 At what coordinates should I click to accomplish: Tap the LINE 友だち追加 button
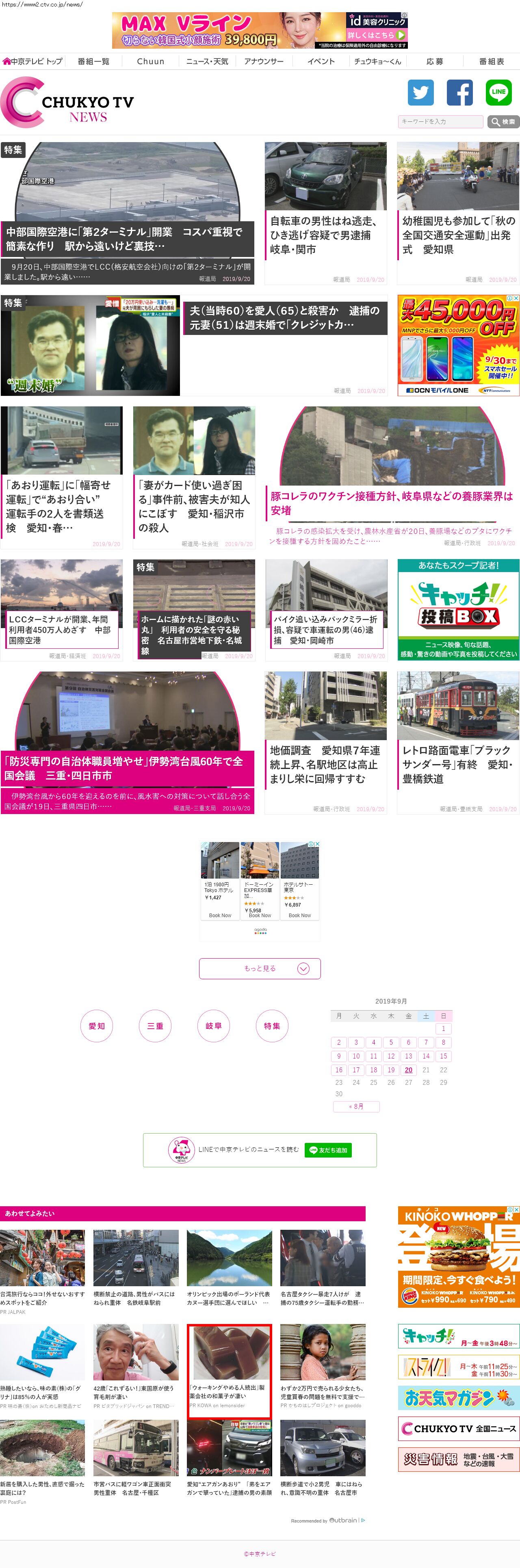click(329, 1150)
